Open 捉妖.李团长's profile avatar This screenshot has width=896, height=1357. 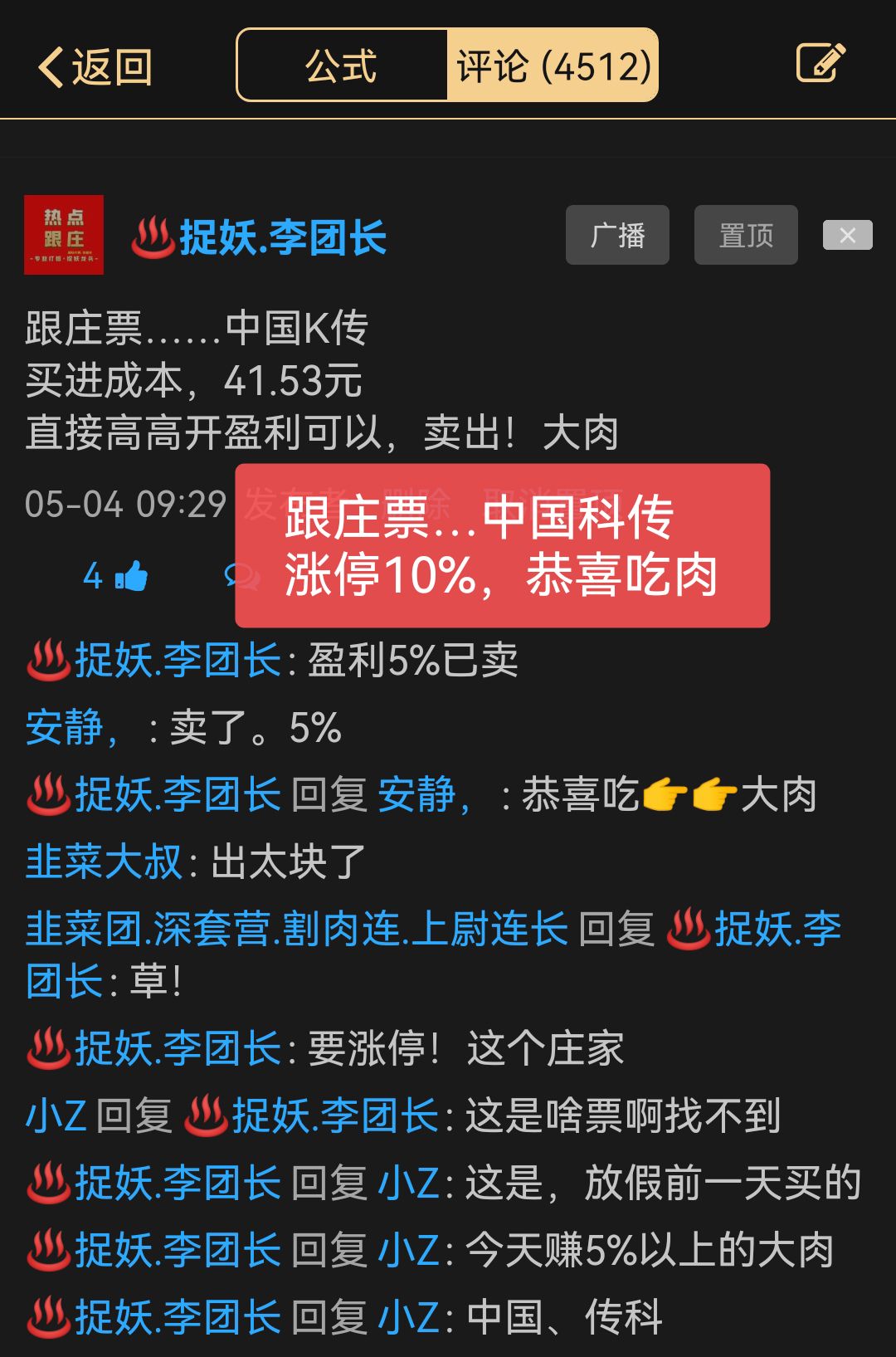pyautogui.click(x=64, y=235)
